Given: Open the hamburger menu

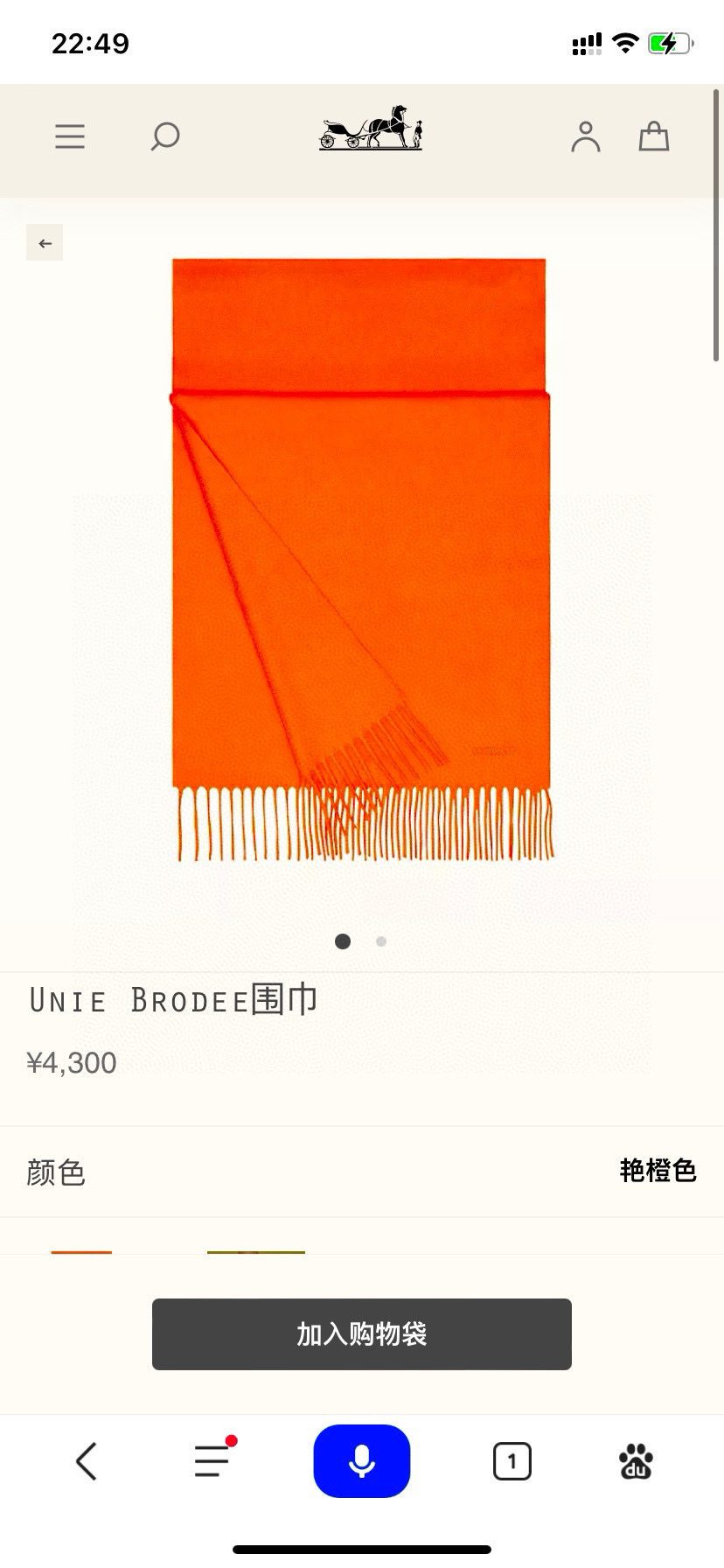Looking at the screenshot, I should click(70, 136).
